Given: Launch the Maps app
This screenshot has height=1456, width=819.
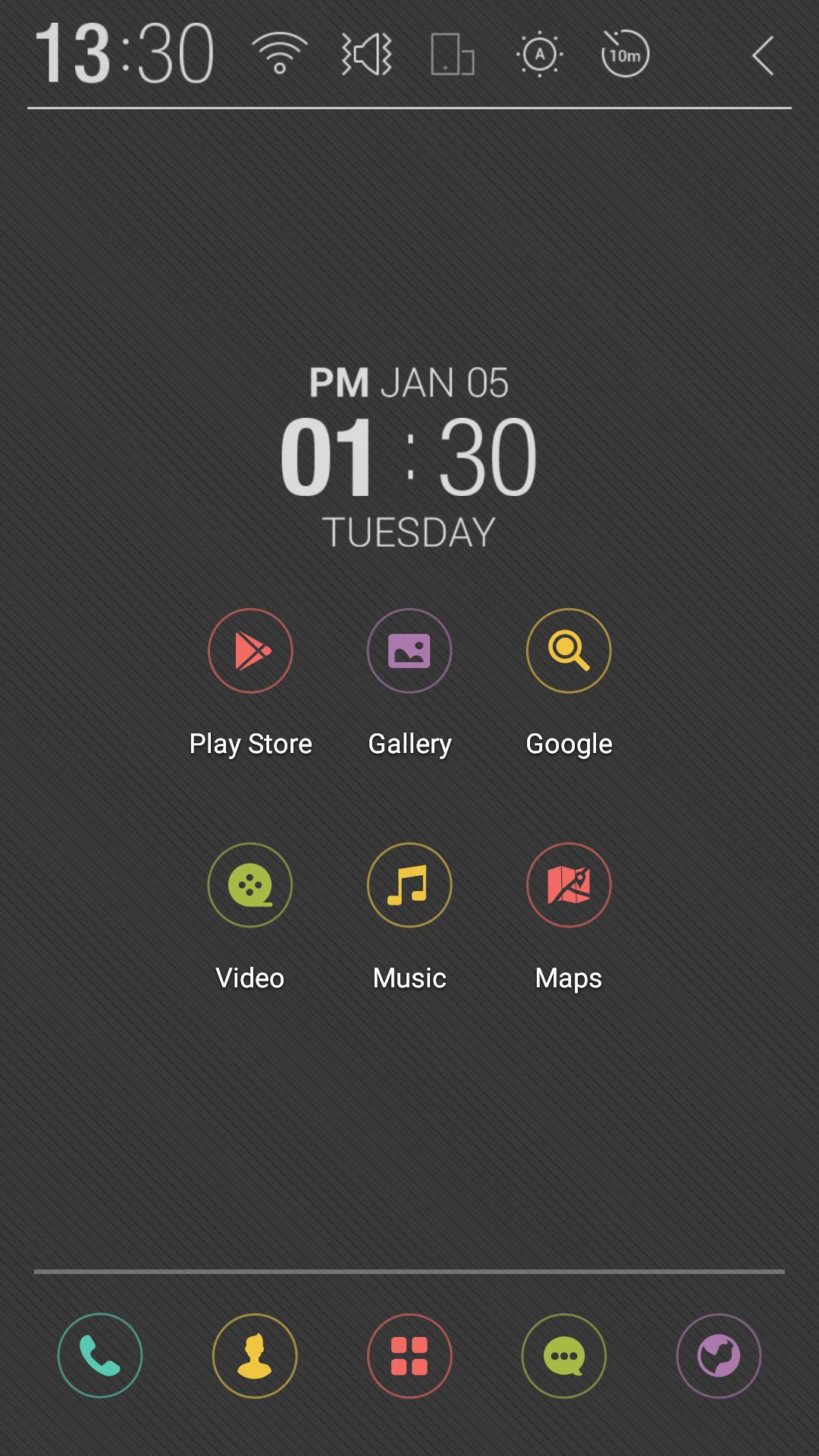Looking at the screenshot, I should 569,885.
